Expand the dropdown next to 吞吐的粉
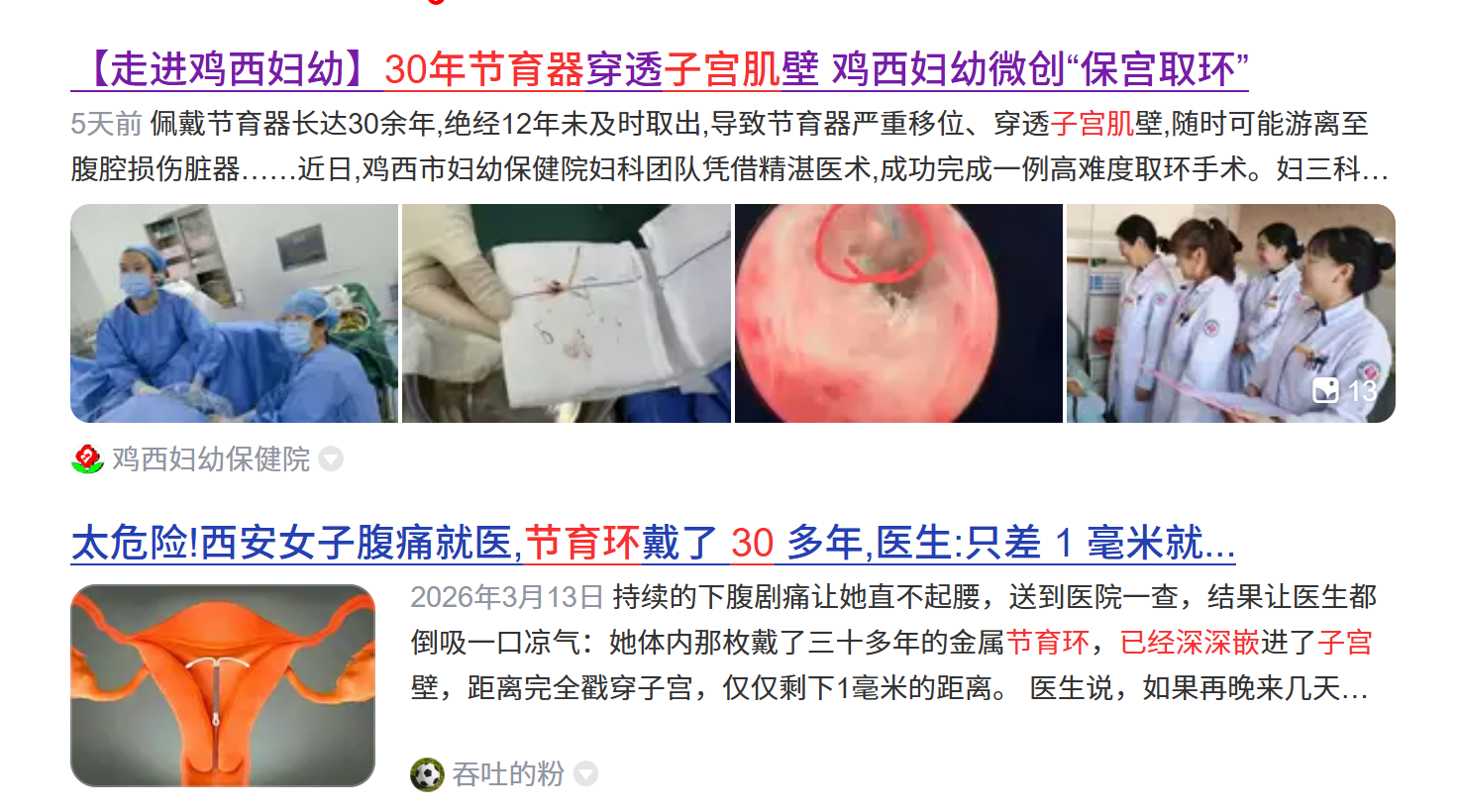 (586, 773)
